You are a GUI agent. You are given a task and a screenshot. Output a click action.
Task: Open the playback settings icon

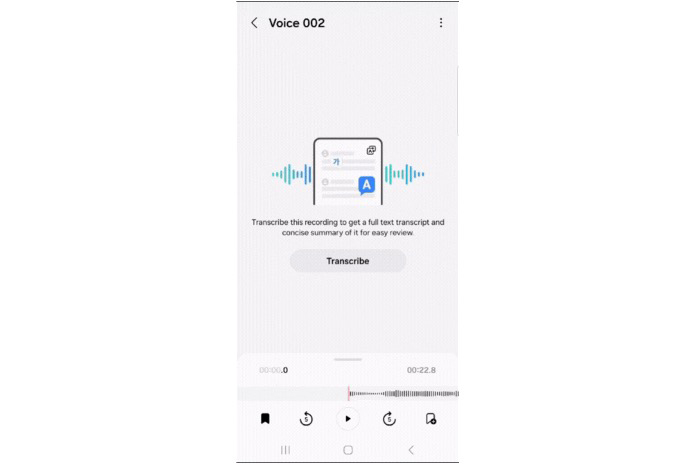coord(430,419)
